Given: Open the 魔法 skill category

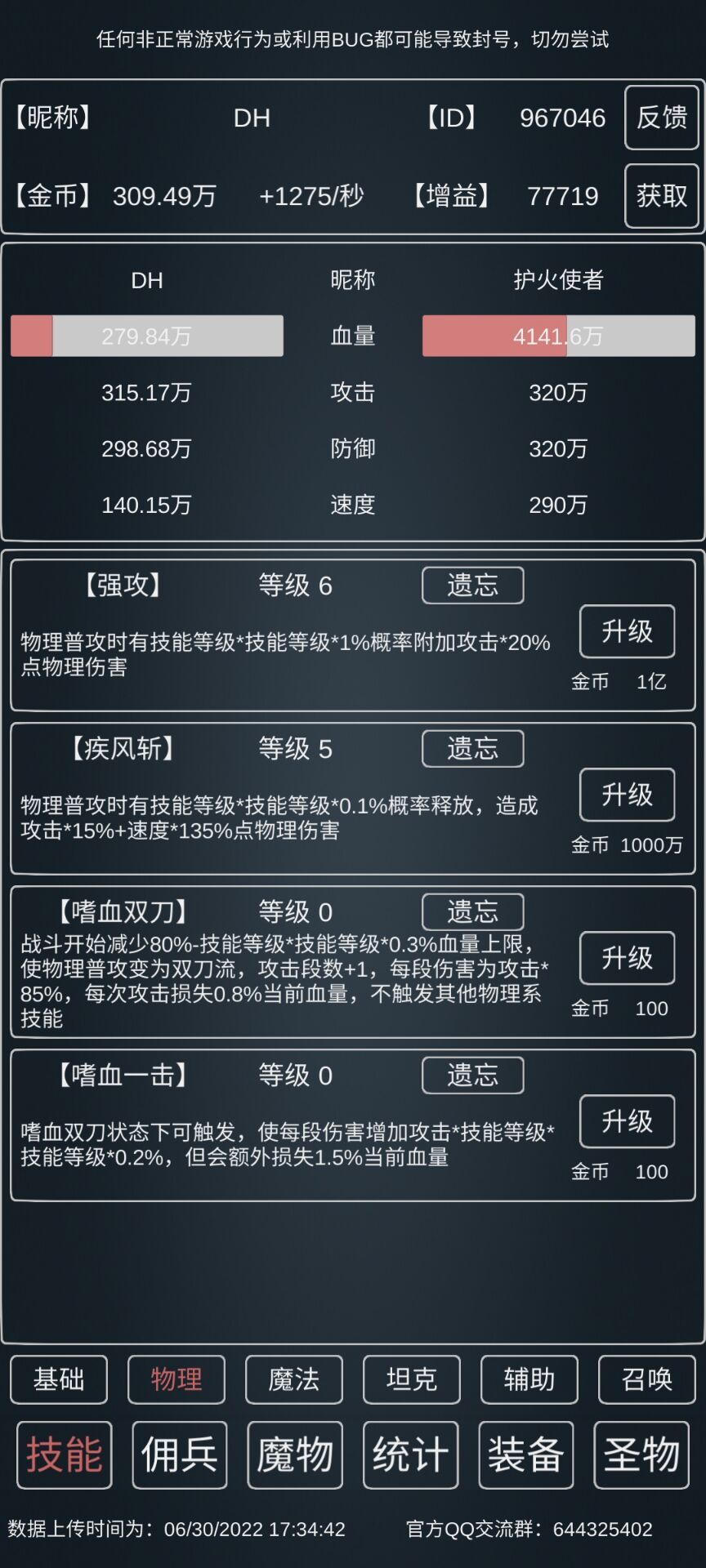Looking at the screenshot, I should click(x=293, y=1380).
